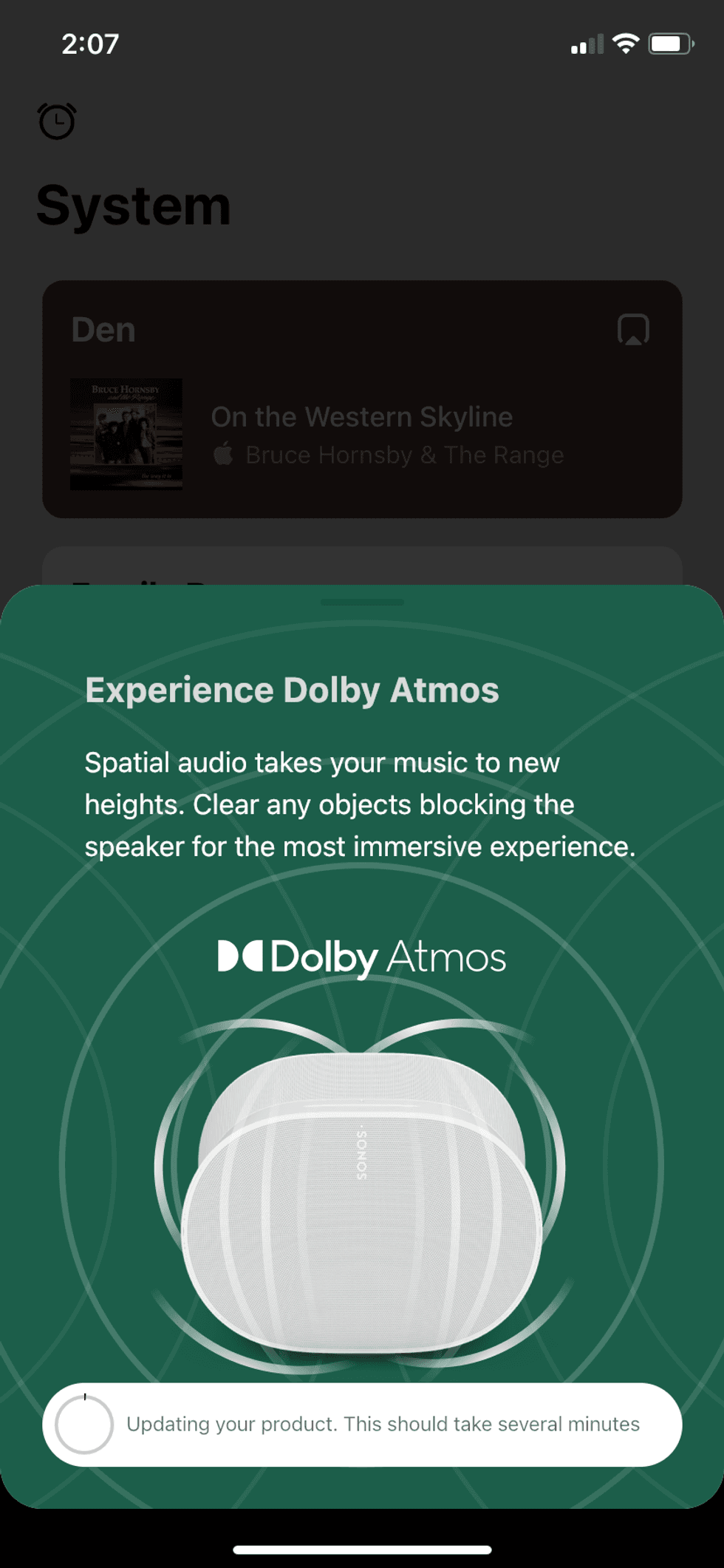Tap the Wi-Fi icon in the status bar
Viewport: 724px width, 1568px height.
click(x=626, y=44)
